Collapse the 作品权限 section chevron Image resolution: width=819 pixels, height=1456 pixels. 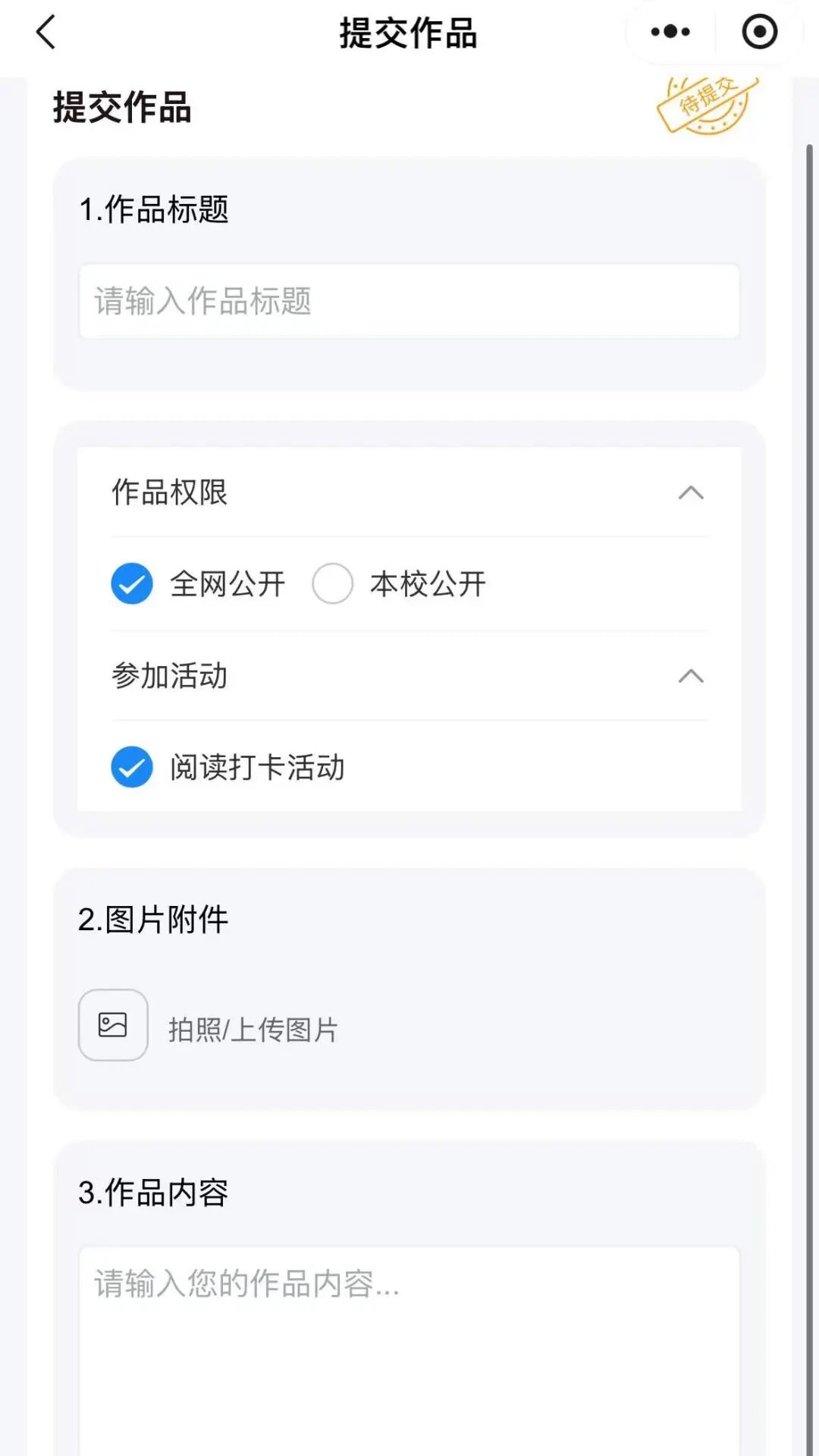click(x=691, y=493)
